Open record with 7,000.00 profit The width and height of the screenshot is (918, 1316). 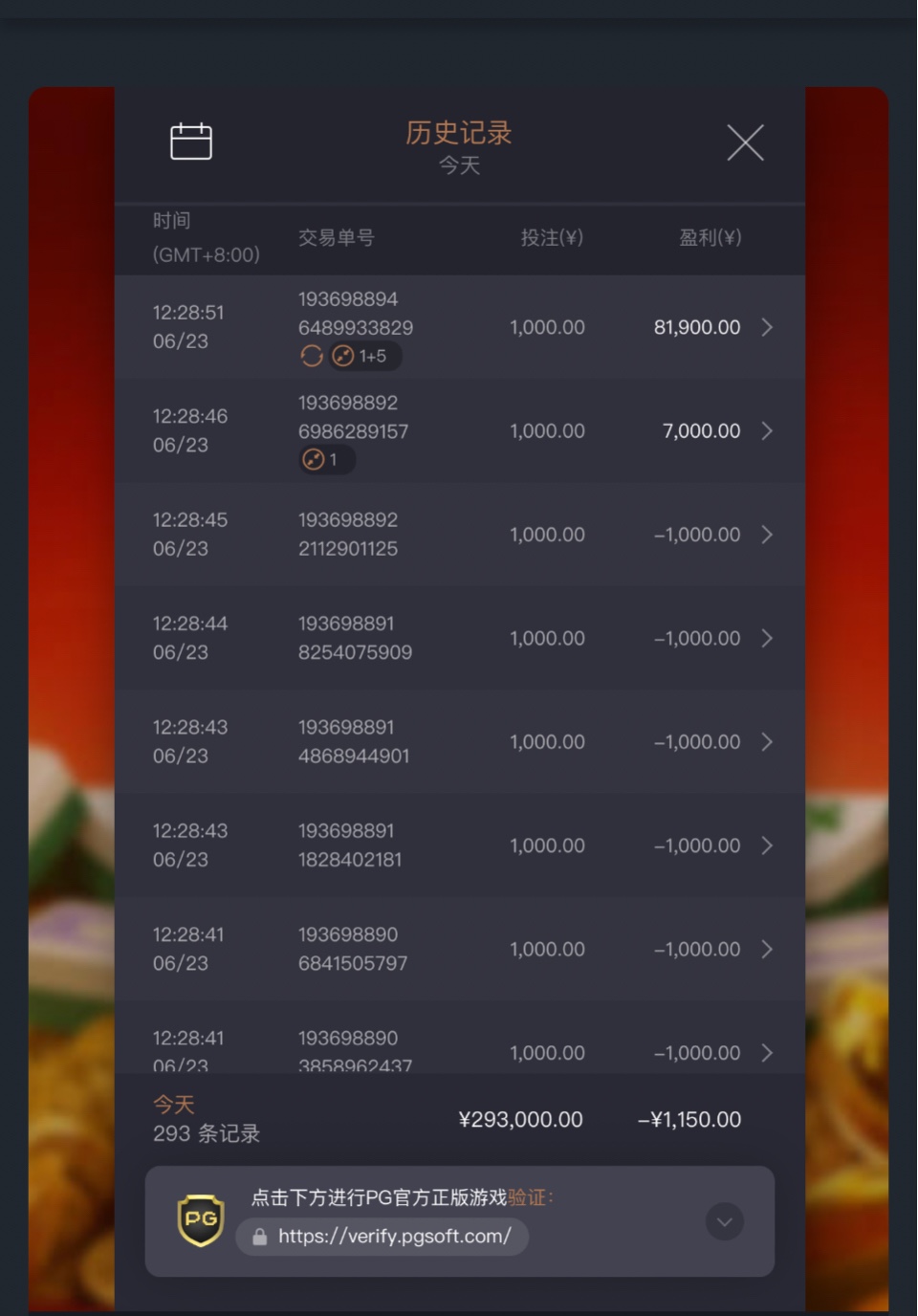click(x=766, y=431)
